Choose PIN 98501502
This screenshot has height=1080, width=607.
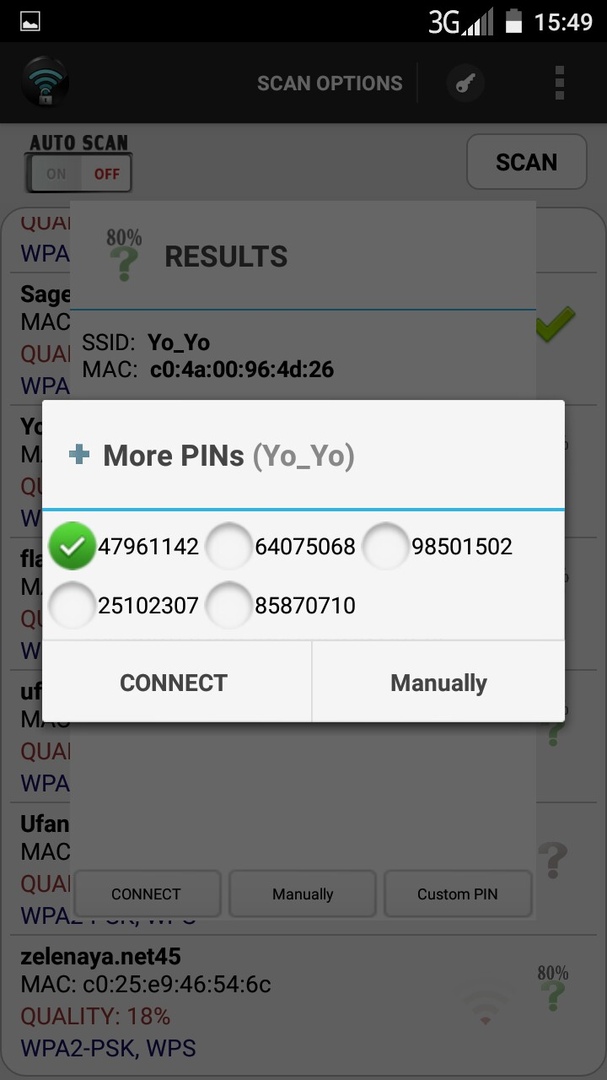coord(386,547)
